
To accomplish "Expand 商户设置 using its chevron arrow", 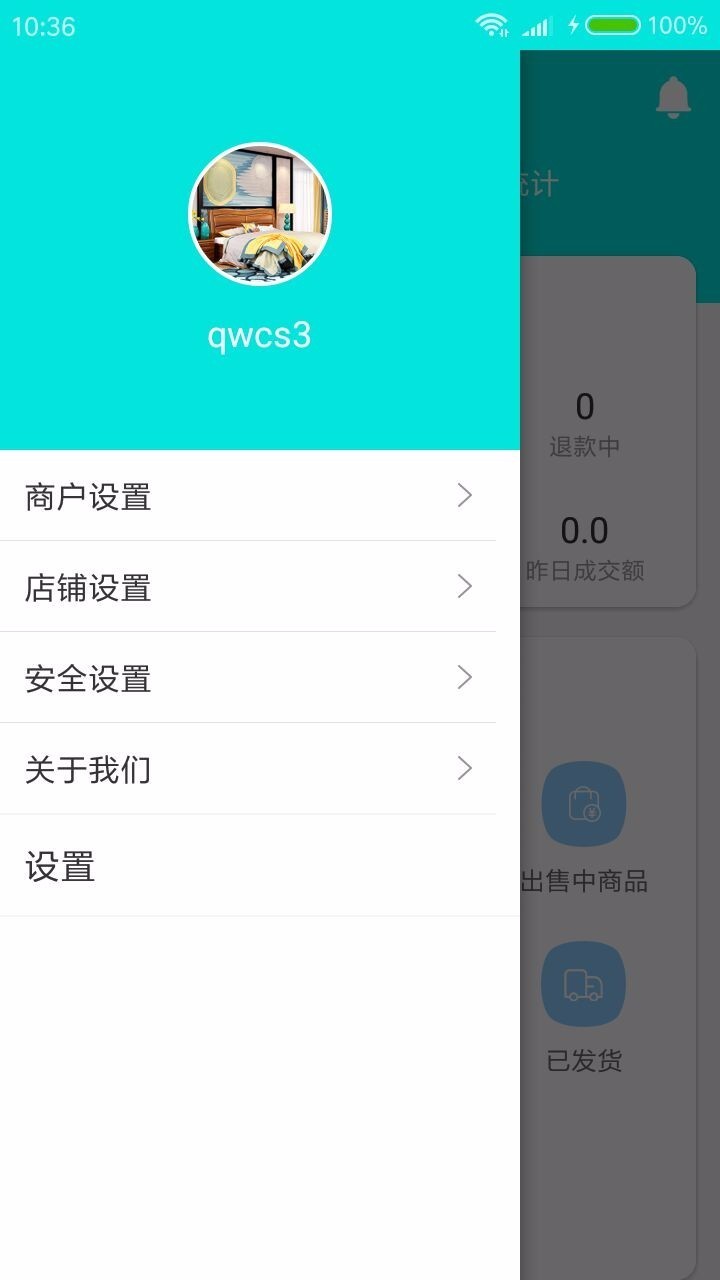I will click(463, 495).
